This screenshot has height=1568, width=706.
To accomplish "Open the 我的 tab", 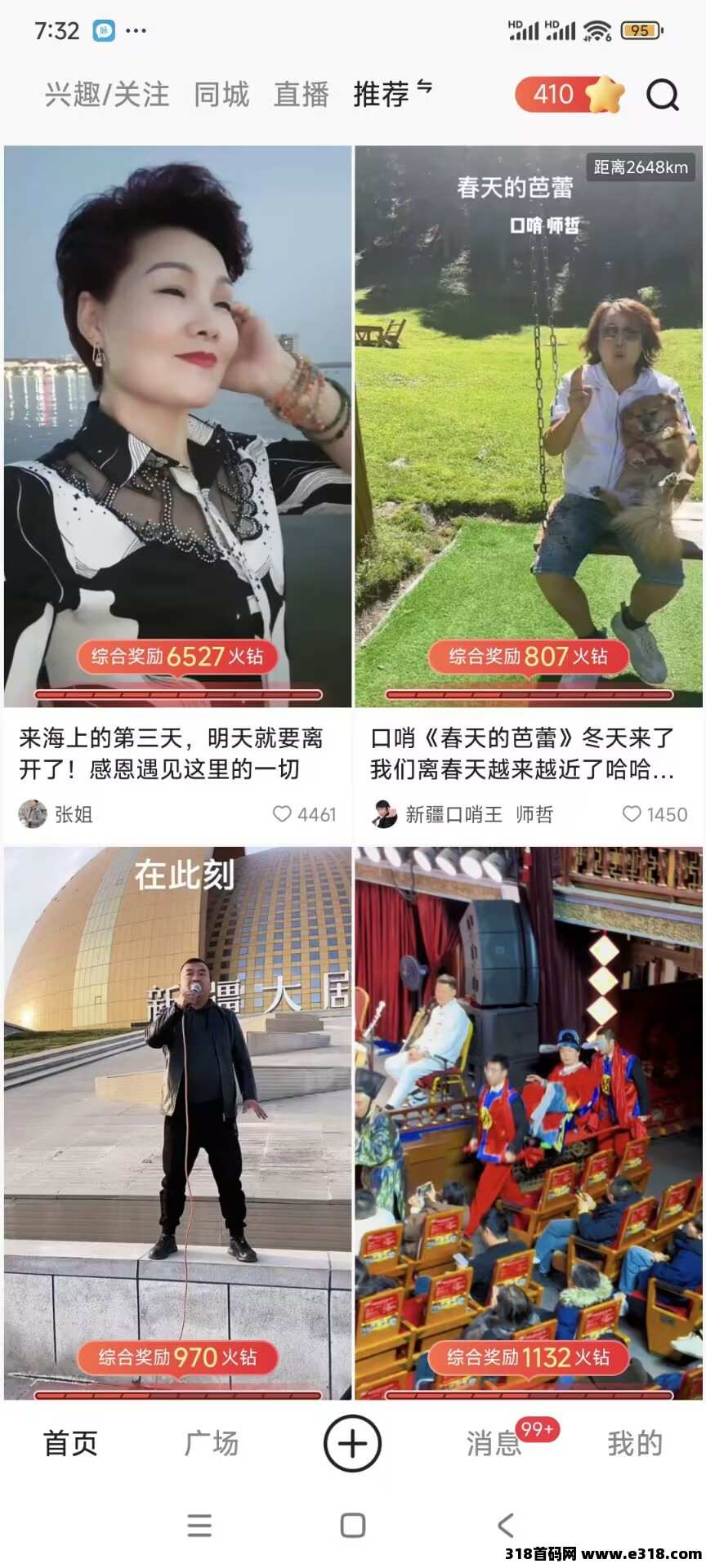I will 634,1444.
